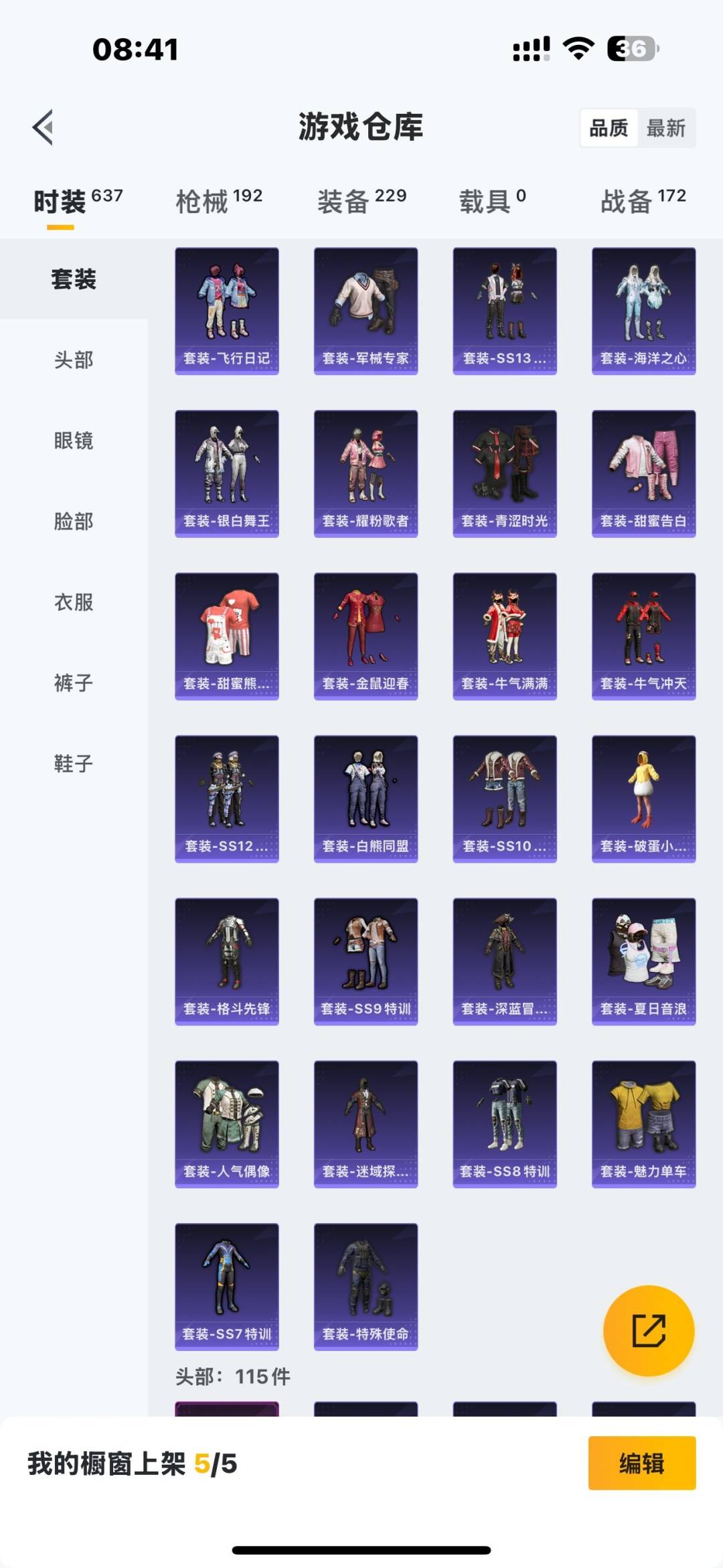Screen dimensions: 723x1568
Task: Open the 载具 tab
Action: (492, 201)
